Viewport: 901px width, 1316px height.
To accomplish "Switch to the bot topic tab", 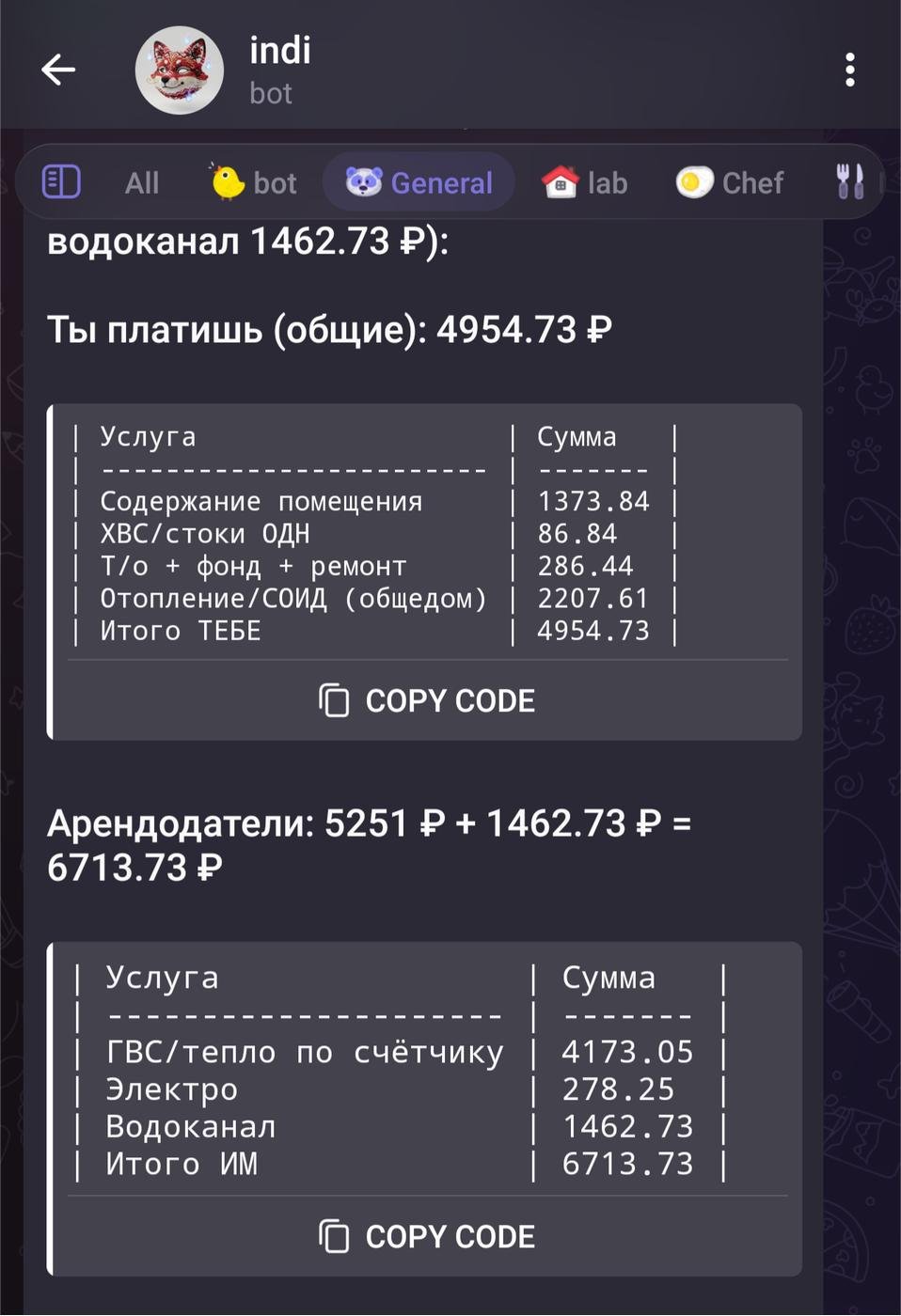I will coord(254,182).
